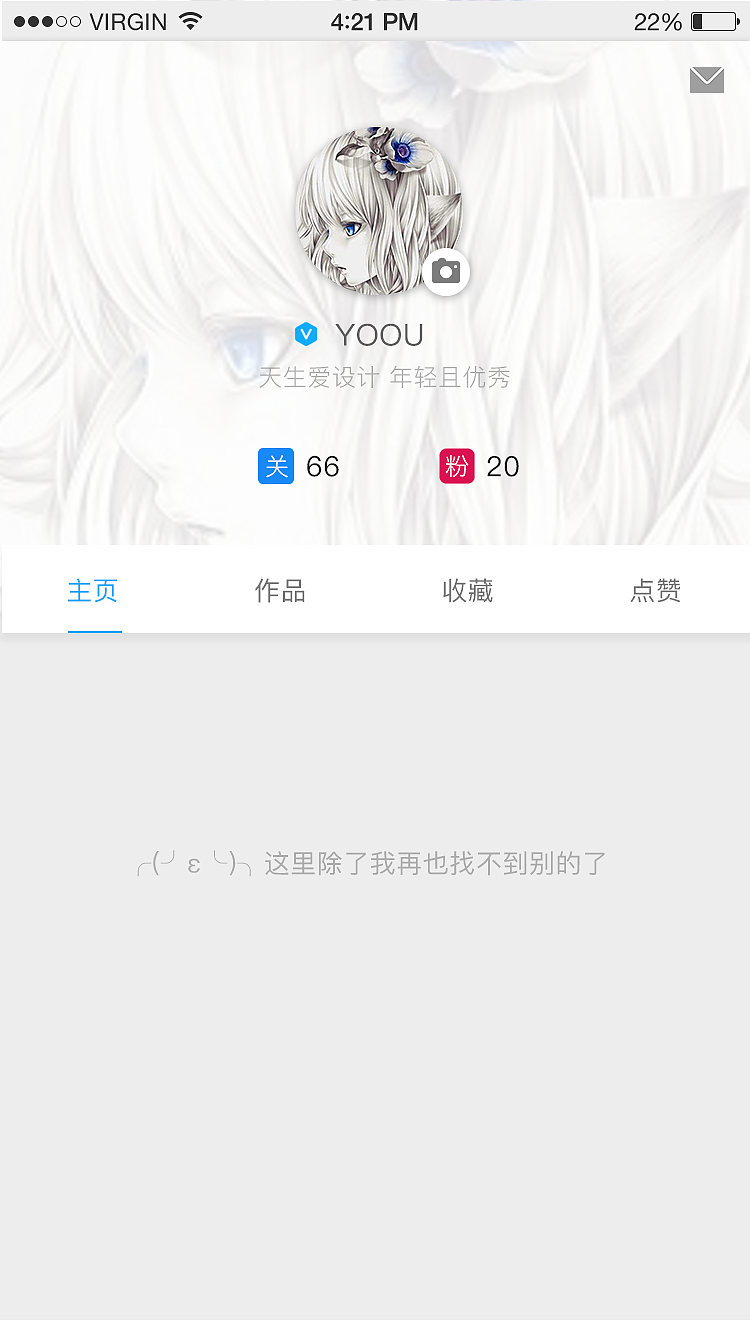This screenshot has height=1334, width=750.
Task: Switch to the 作品 tab
Action: click(280, 590)
